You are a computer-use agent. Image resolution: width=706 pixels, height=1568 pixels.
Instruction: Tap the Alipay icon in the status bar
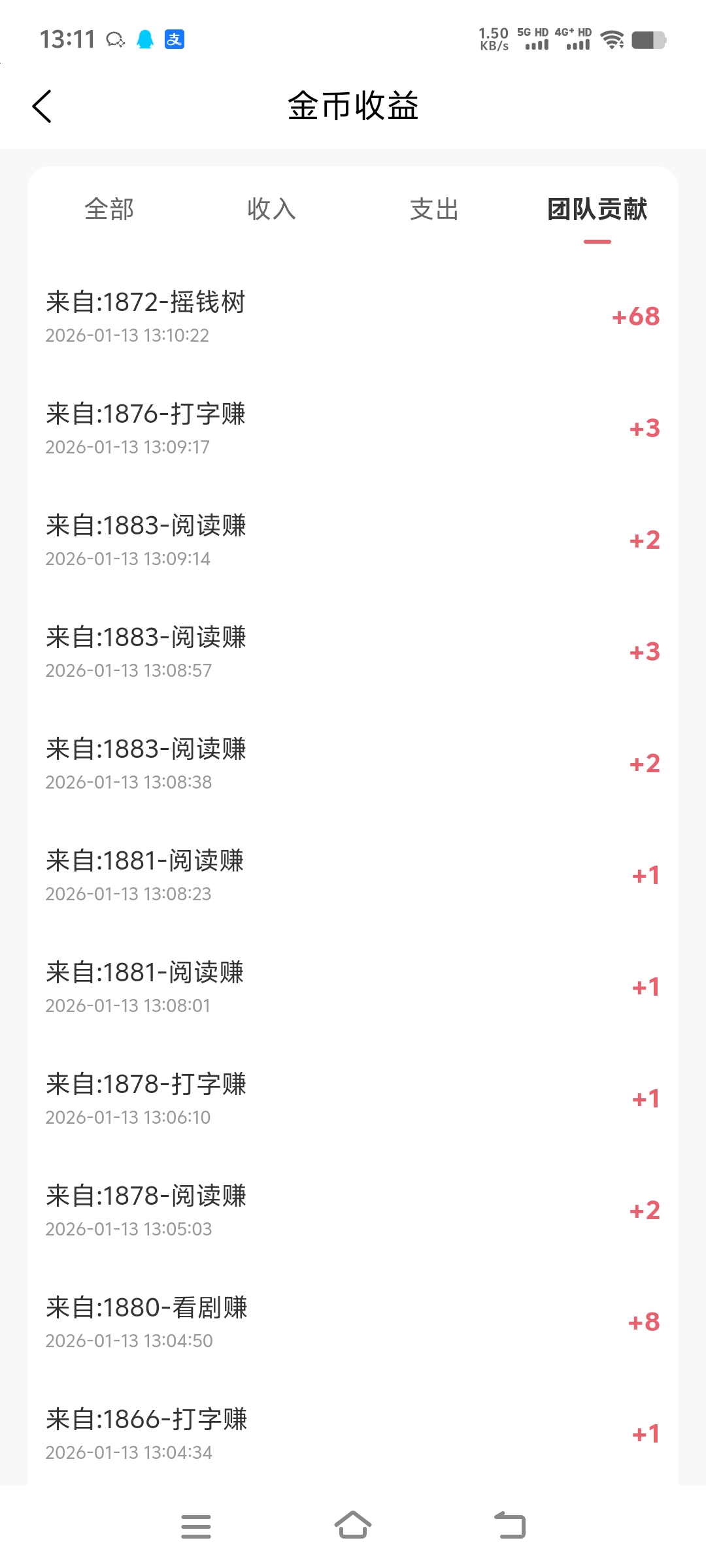(175, 41)
